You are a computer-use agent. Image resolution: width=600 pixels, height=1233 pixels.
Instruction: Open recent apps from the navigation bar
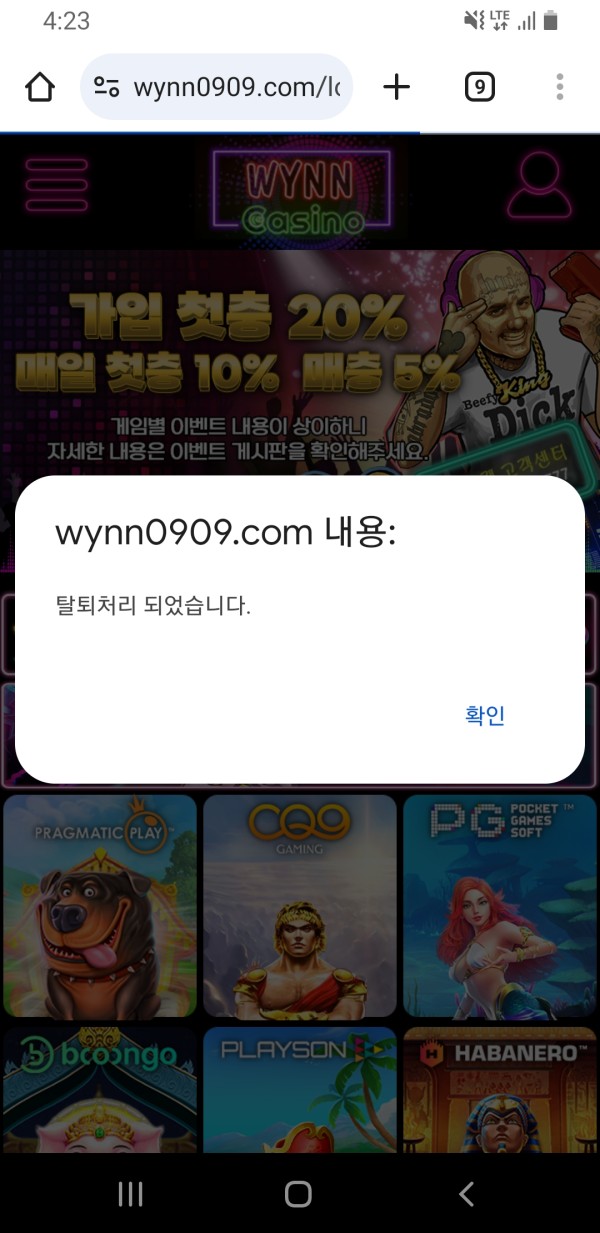[131, 1193]
